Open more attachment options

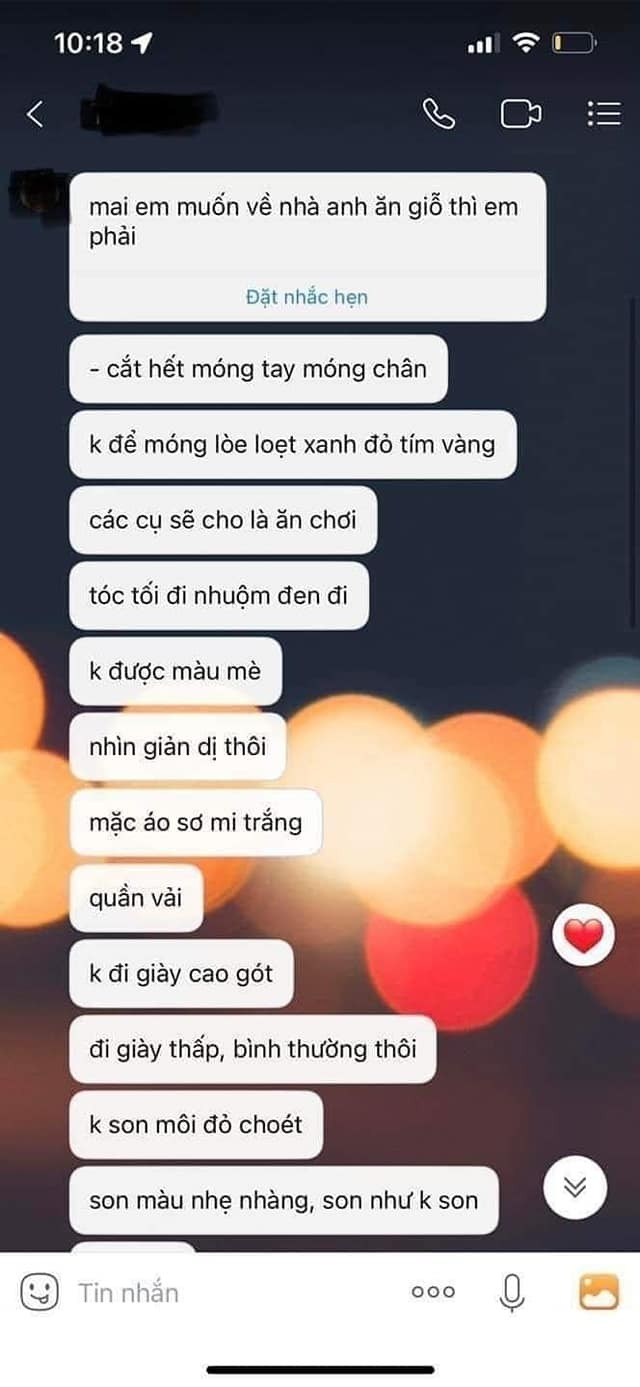(433, 1292)
